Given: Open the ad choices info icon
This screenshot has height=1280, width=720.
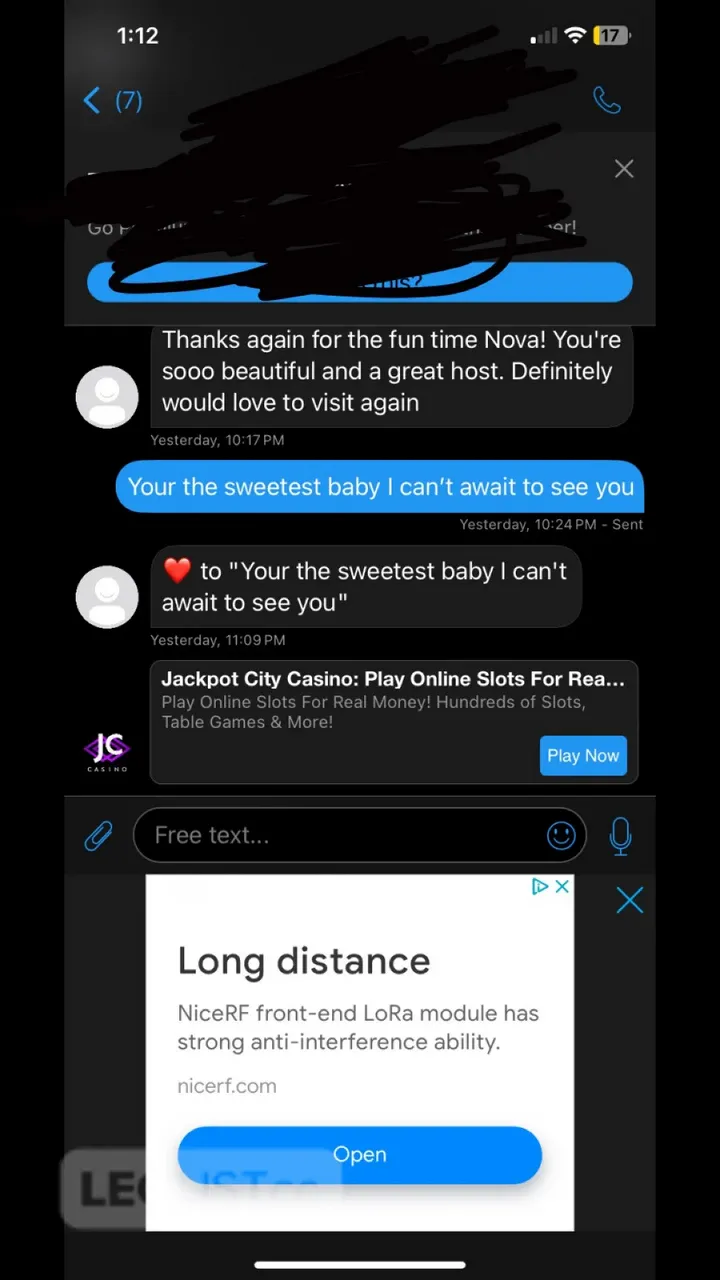Looking at the screenshot, I should tap(540, 886).
